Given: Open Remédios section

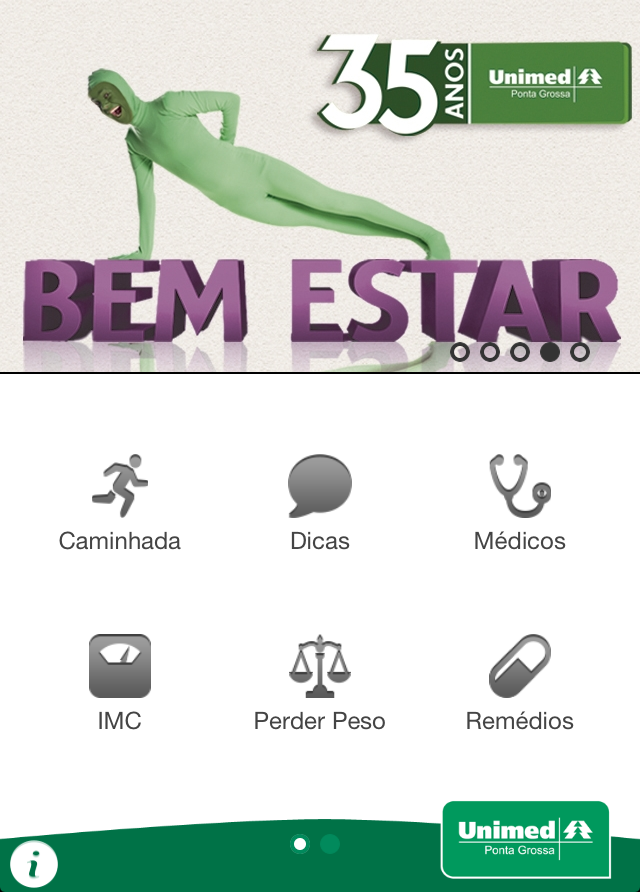Looking at the screenshot, I should click(x=520, y=681).
